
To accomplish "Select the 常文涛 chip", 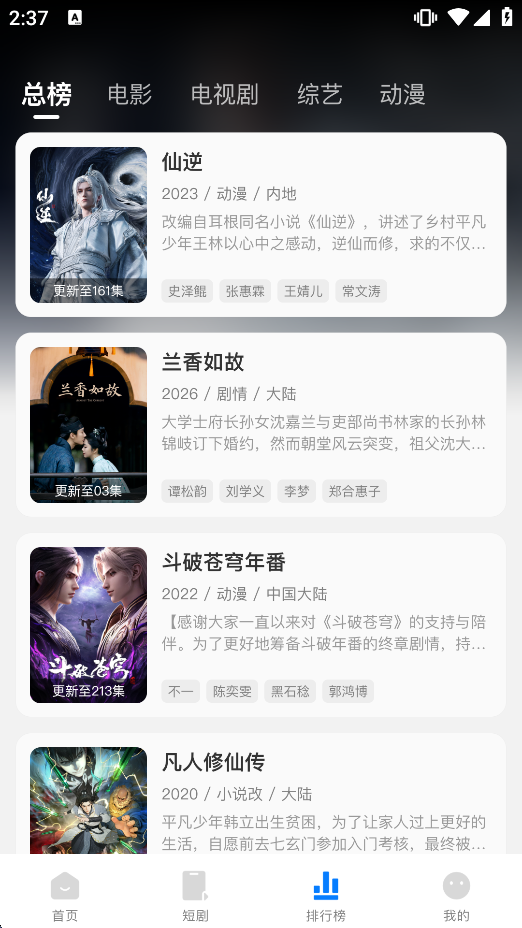I will (361, 291).
